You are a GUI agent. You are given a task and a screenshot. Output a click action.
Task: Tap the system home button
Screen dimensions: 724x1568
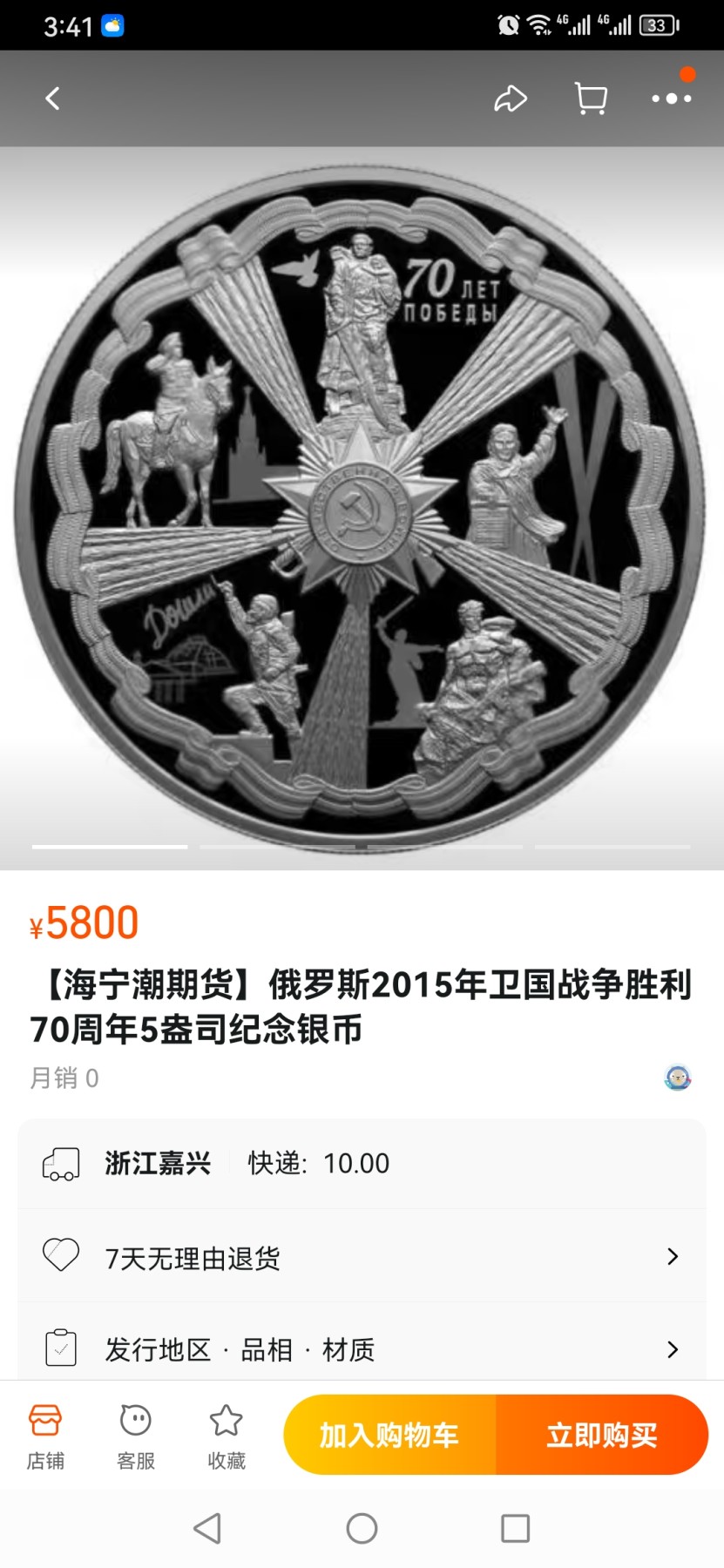[362, 1528]
